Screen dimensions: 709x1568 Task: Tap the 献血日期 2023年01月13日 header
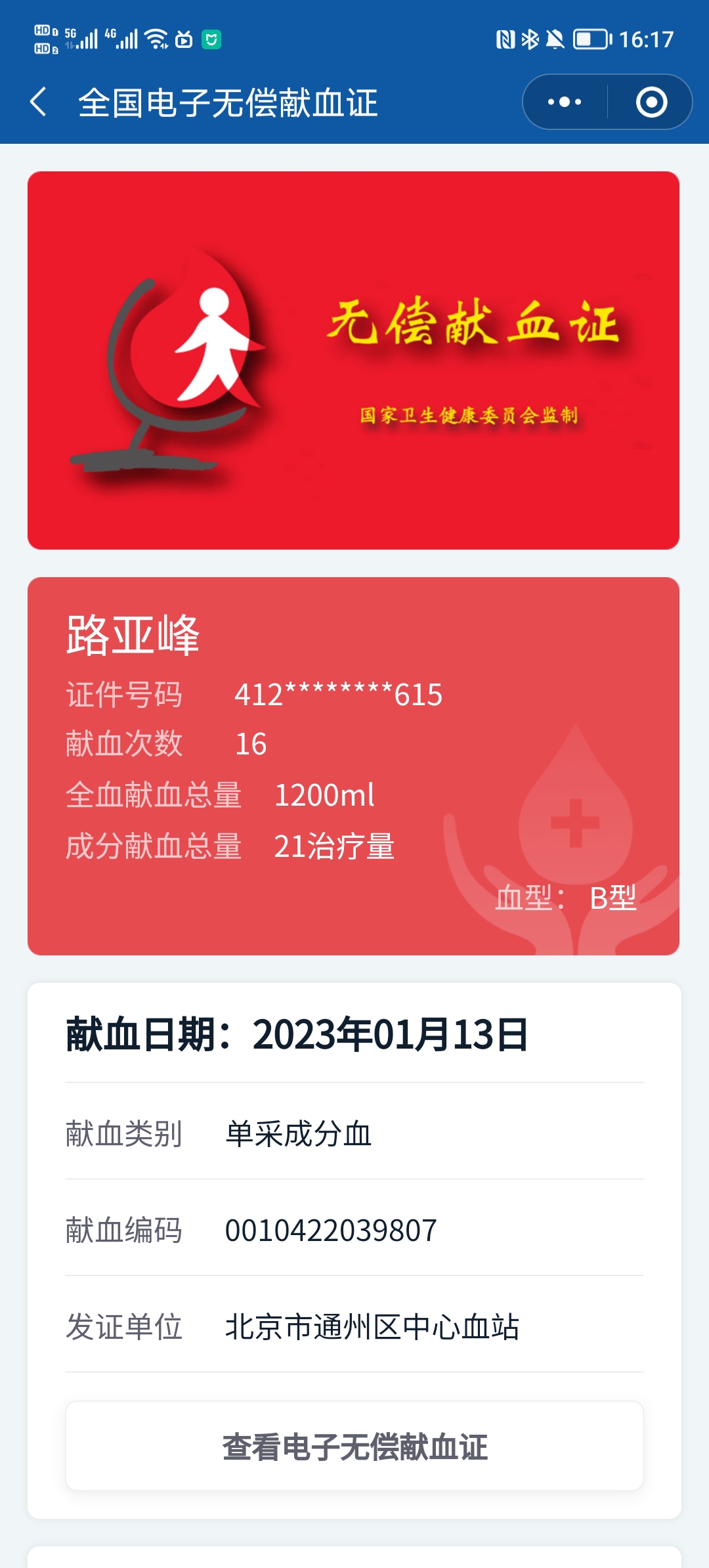[x=295, y=1034]
